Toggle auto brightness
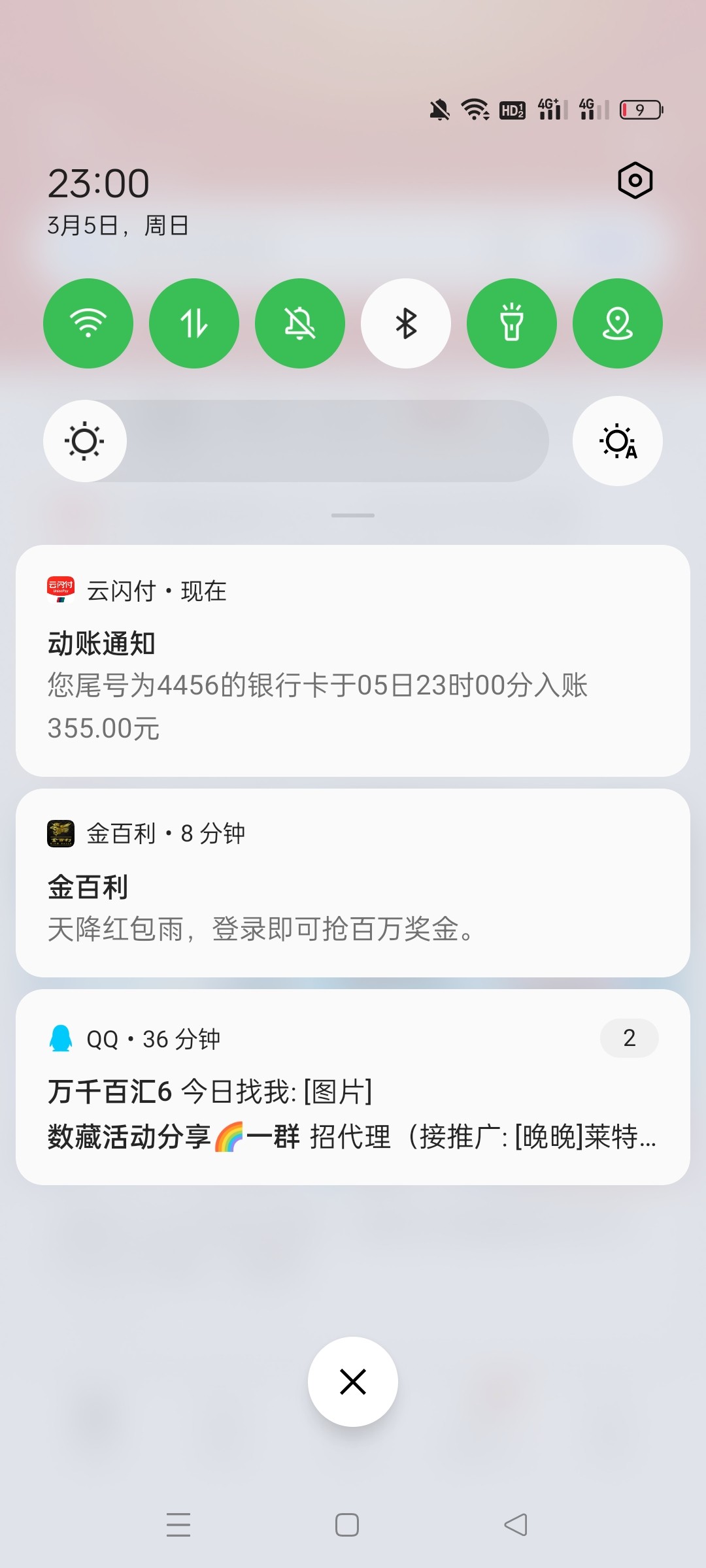706x1568 pixels. pyautogui.click(x=618, y=441)
